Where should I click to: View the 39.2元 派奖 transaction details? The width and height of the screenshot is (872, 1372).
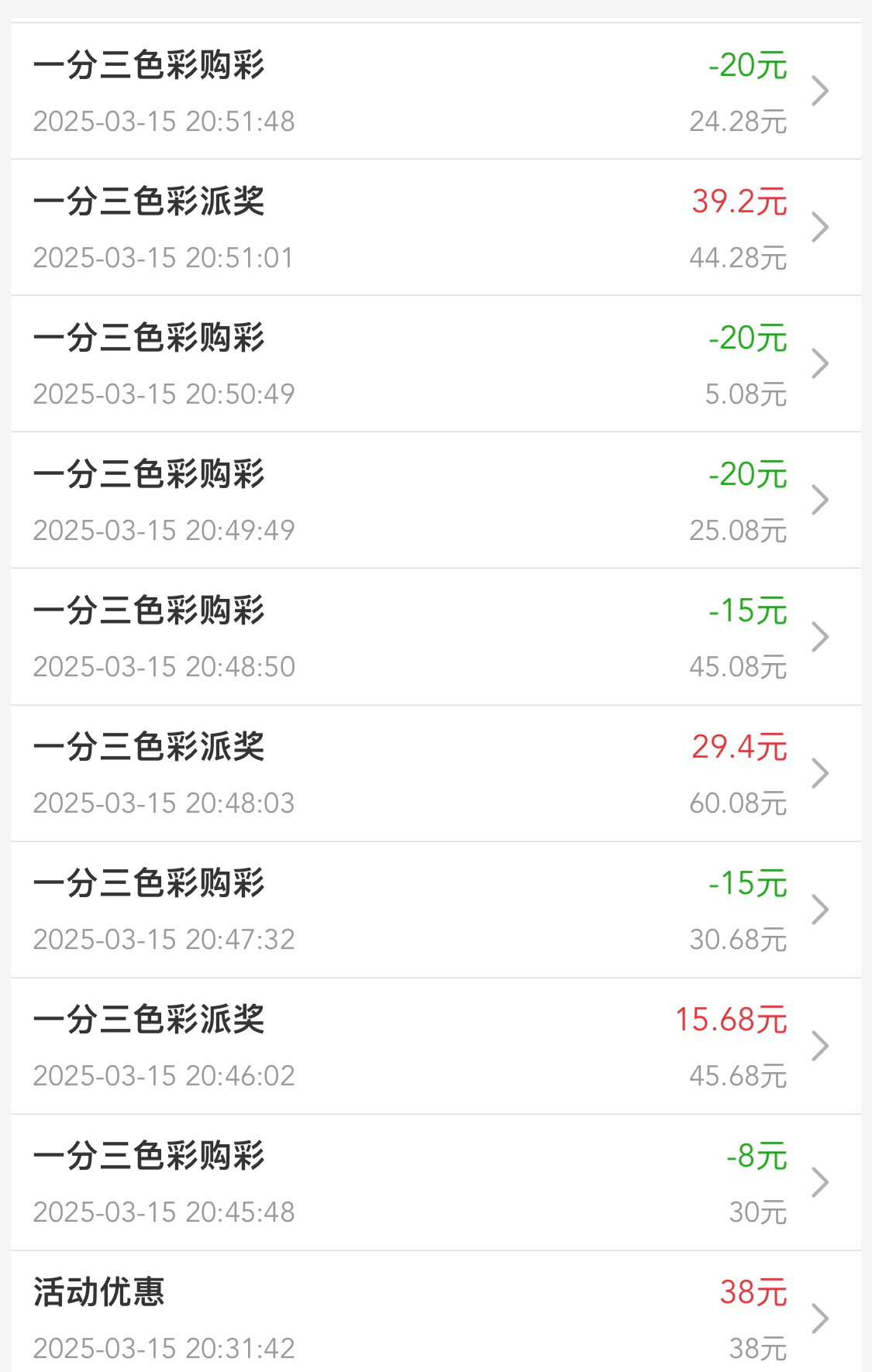pyautogui.click(x=434, y=228)
